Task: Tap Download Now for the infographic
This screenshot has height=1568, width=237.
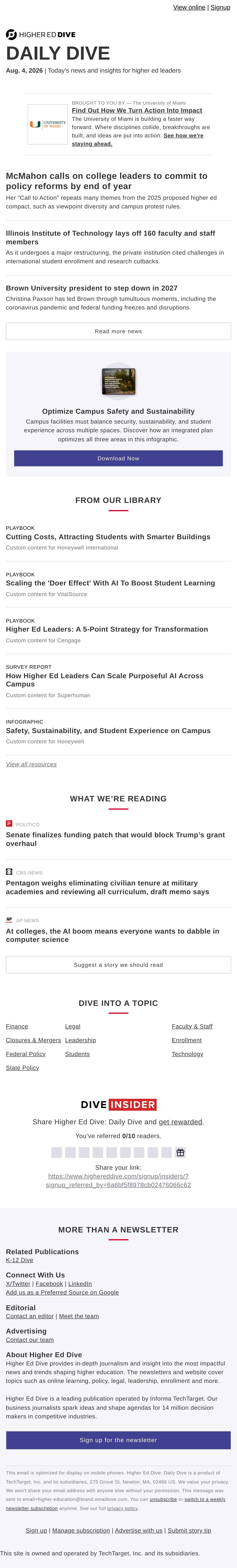Action: pyautogui.click(x=118, y=458)
